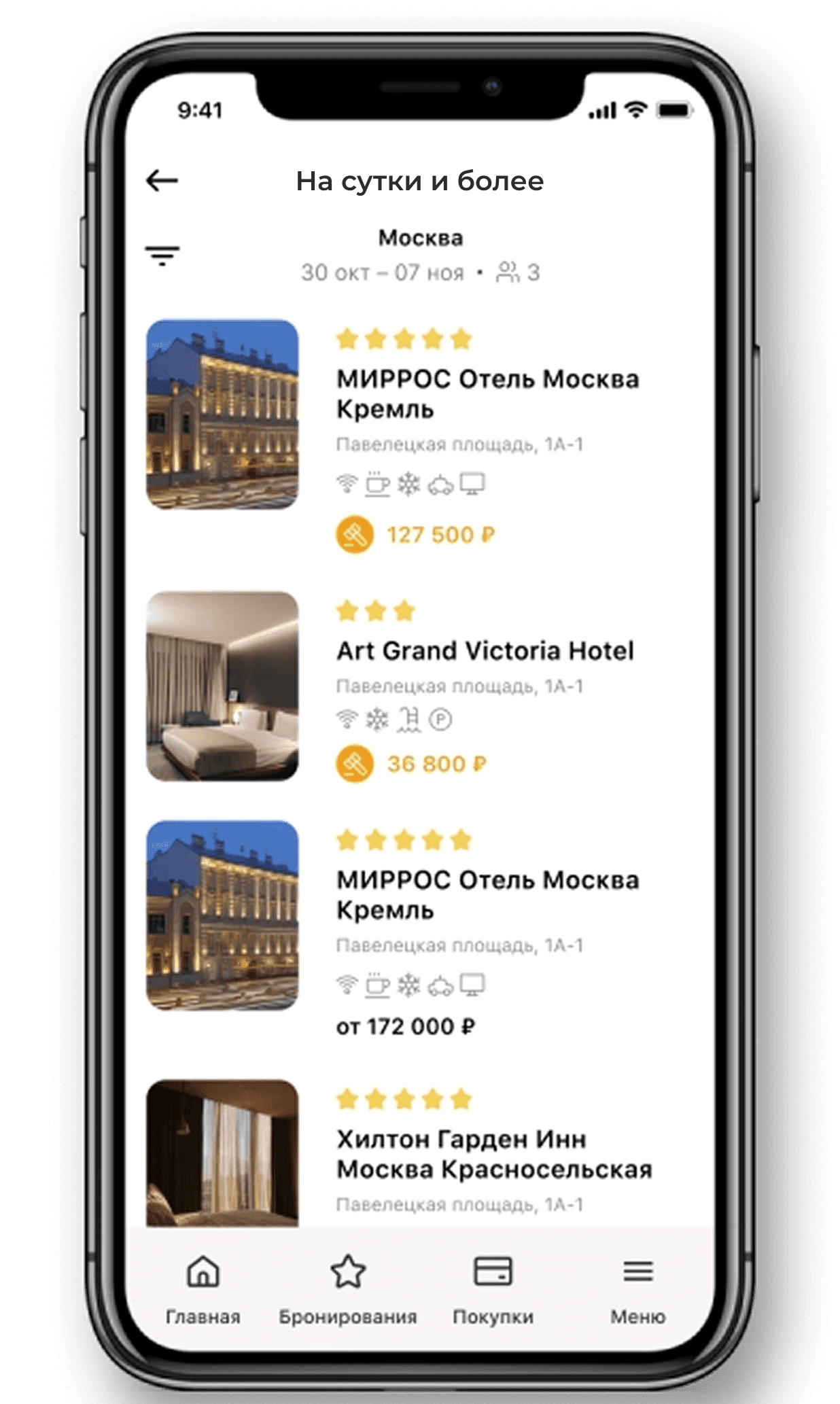The width and height of the screenshot is (840, 1404).
Task: Open Хилтон Гарден Инн Москва Красносельская
Action: coord(494,1154)
